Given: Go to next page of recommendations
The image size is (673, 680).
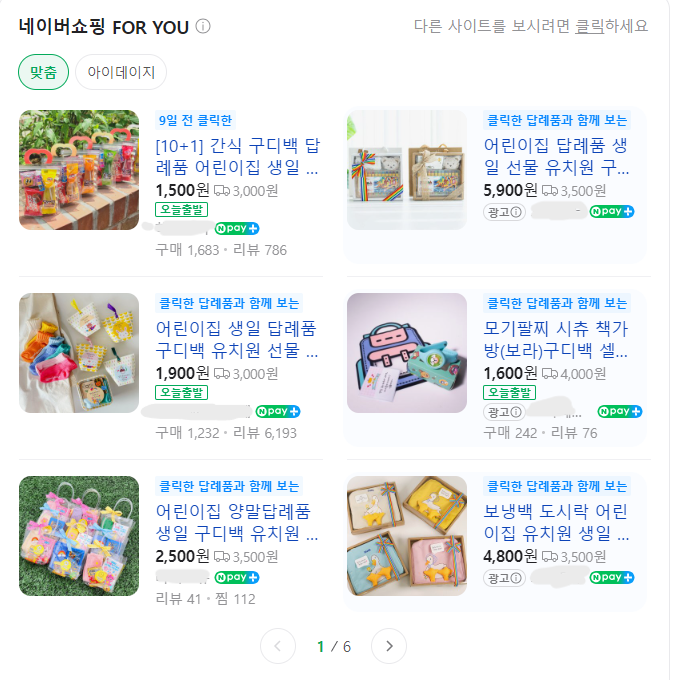Looking at the screenshot, I should point(389,645).
